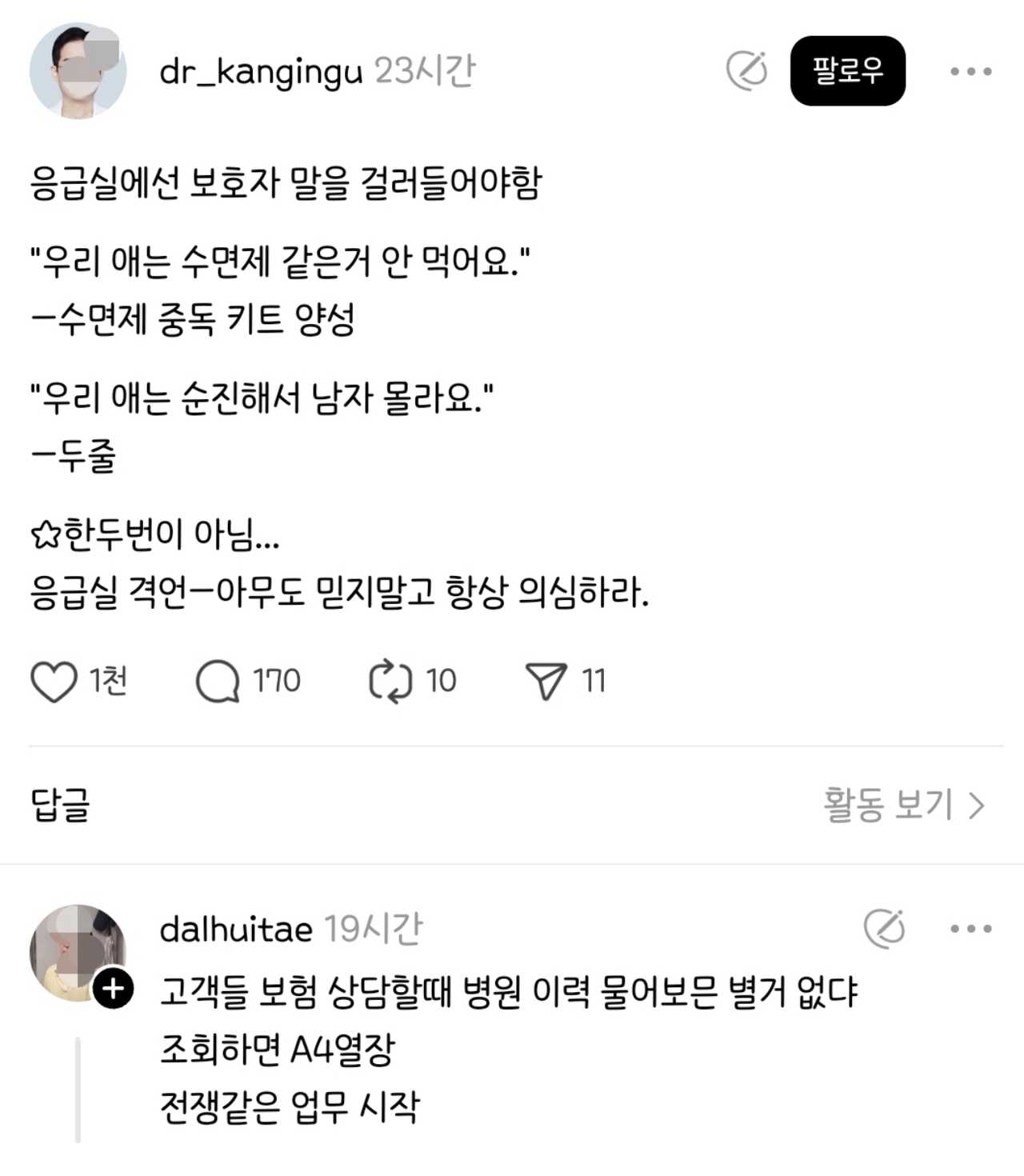
Task: Open dalhuitae username profile
Action: point(236,929)
